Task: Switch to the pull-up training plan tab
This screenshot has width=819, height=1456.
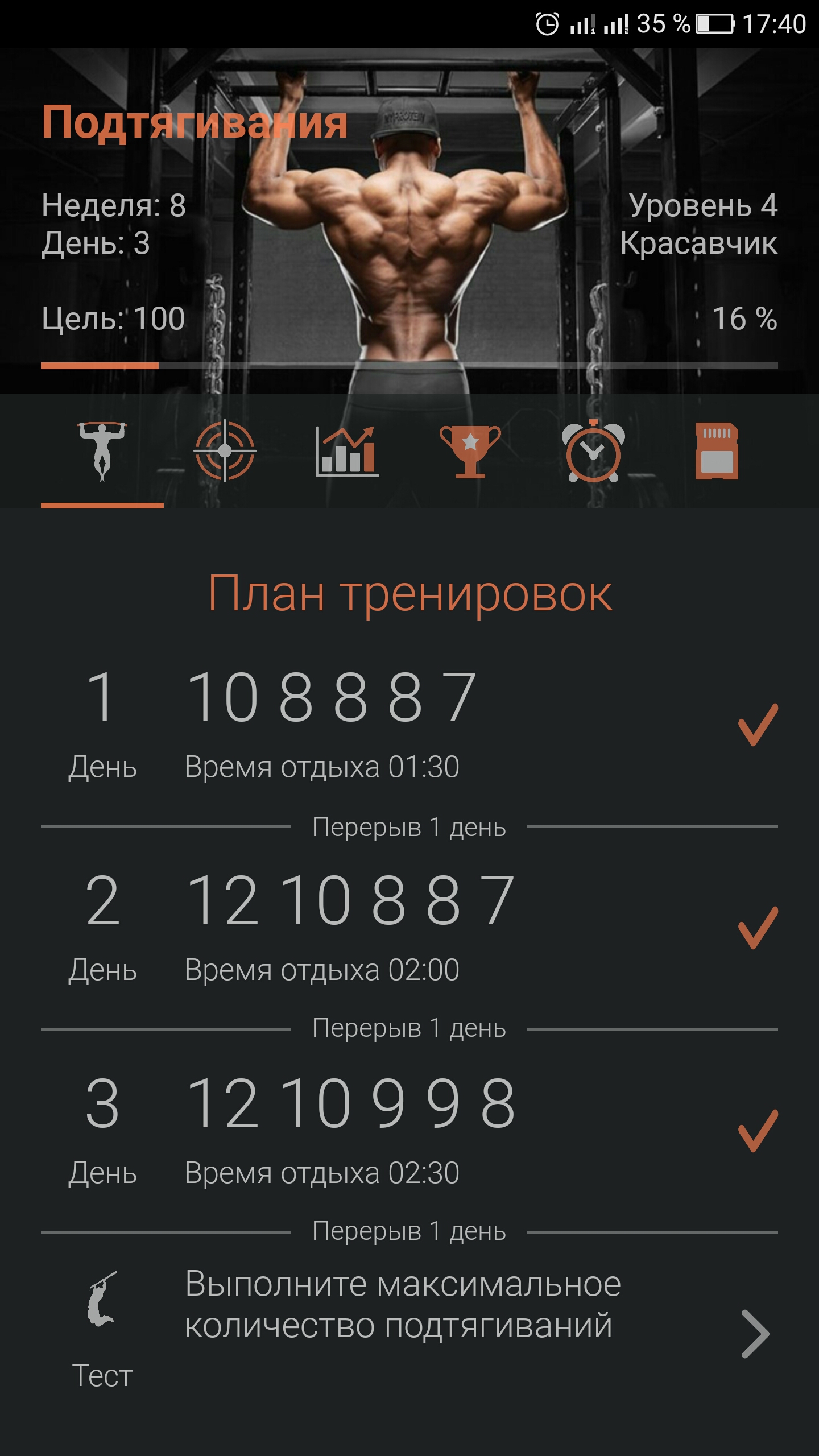Action: [x=102, y=452]
